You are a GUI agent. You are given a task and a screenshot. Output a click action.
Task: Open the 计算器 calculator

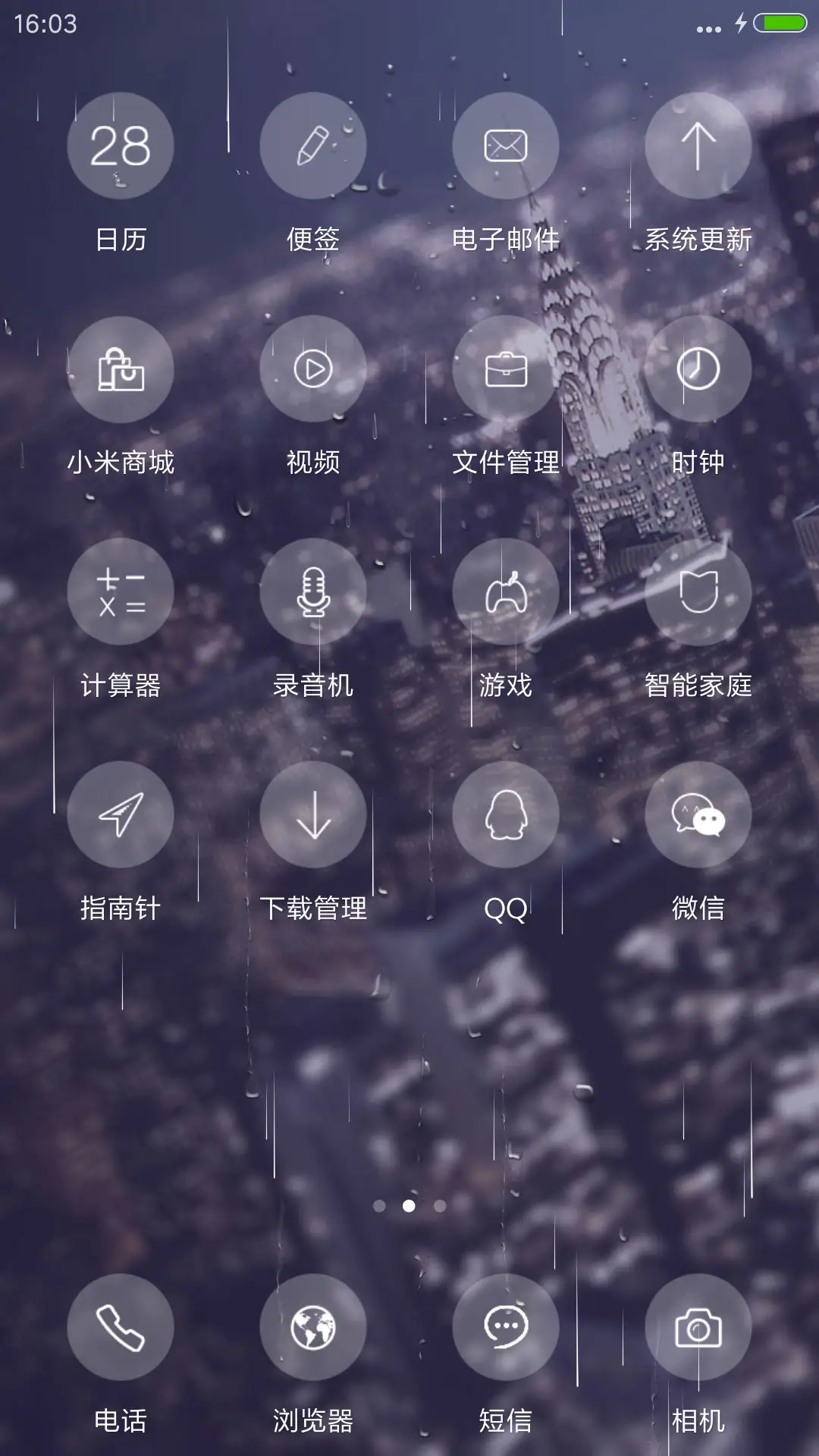(121, 593)
